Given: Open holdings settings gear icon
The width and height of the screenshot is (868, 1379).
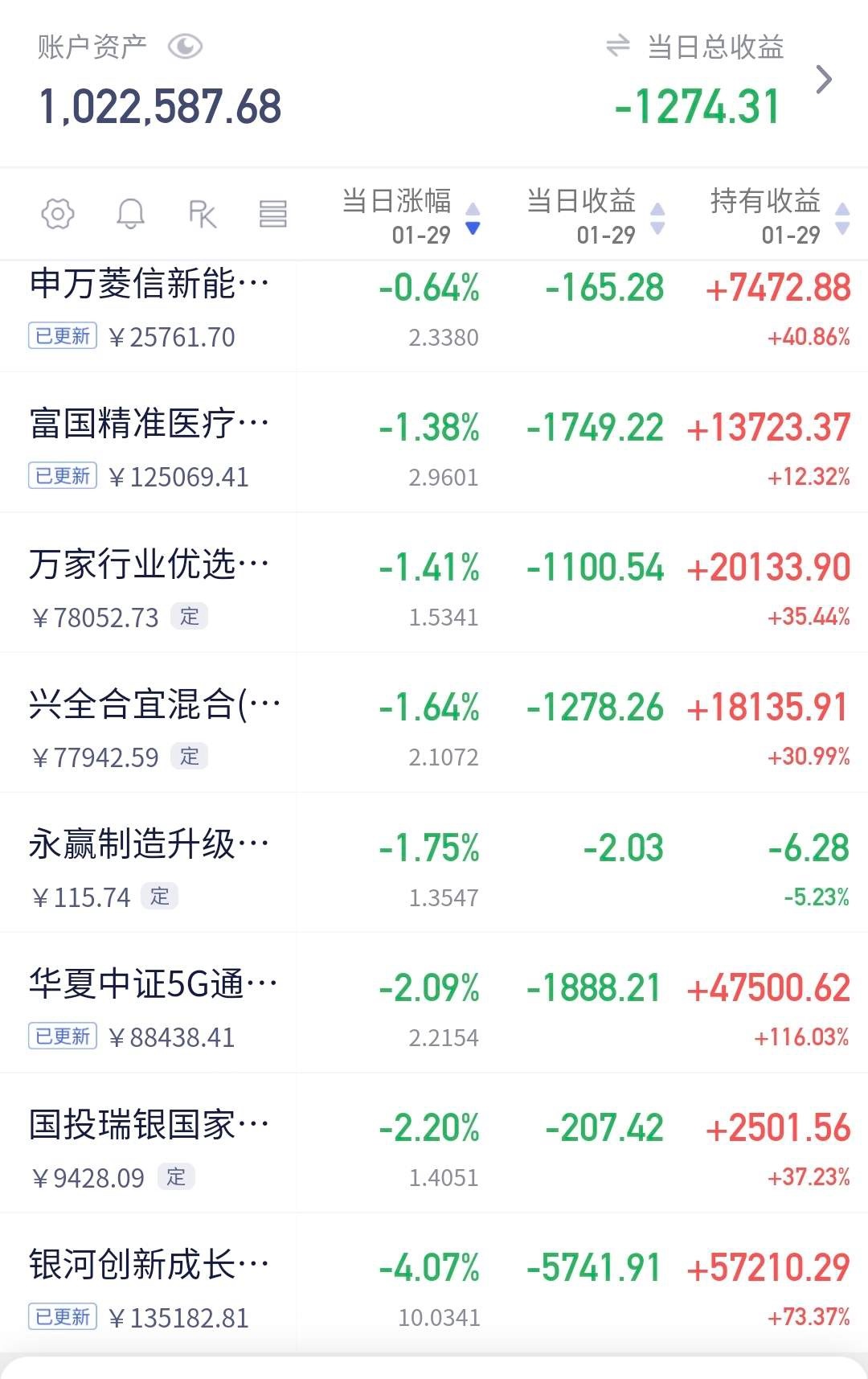Looking at the screenshot, I should [58, 214].
